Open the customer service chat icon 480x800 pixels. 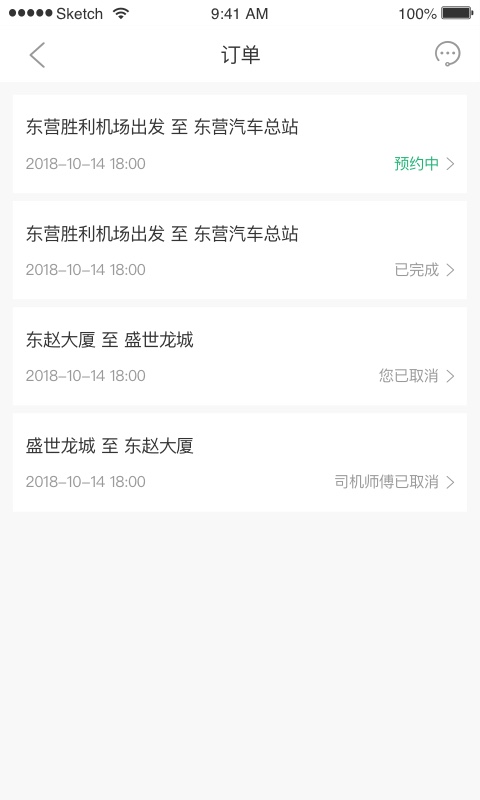[x=447, y=54]
